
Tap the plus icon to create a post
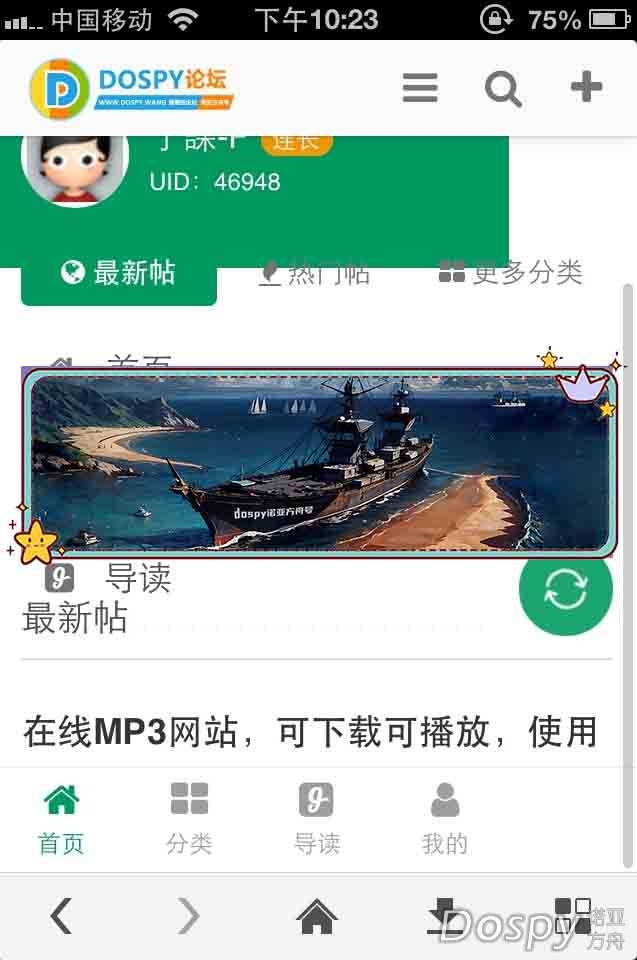coord(586,87)
